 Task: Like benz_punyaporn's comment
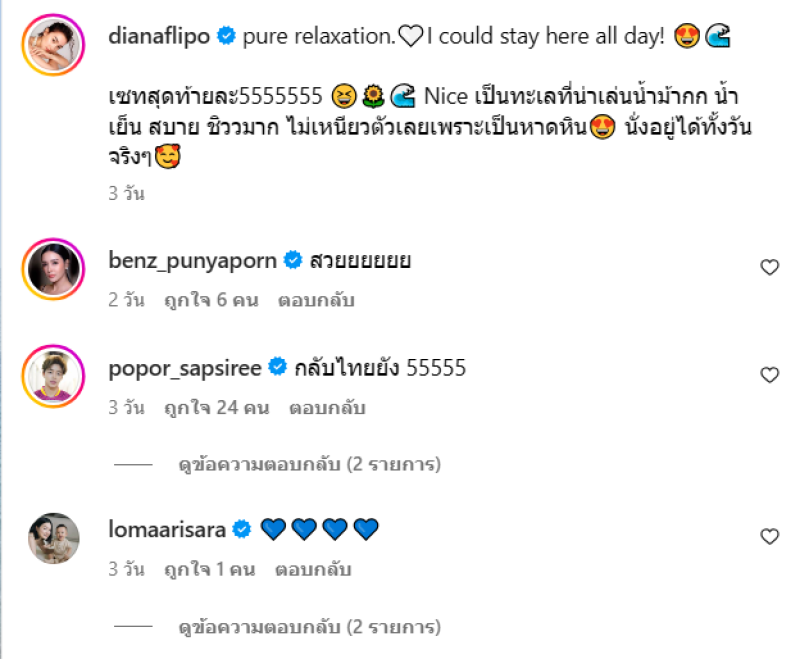(x=769, y=267)
